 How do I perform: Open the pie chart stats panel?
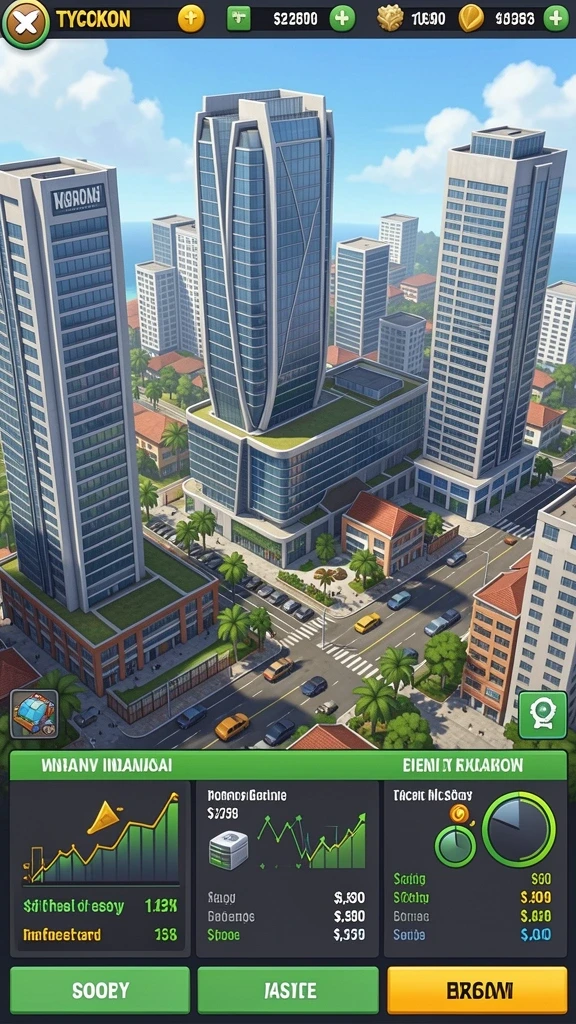point(475,869)
